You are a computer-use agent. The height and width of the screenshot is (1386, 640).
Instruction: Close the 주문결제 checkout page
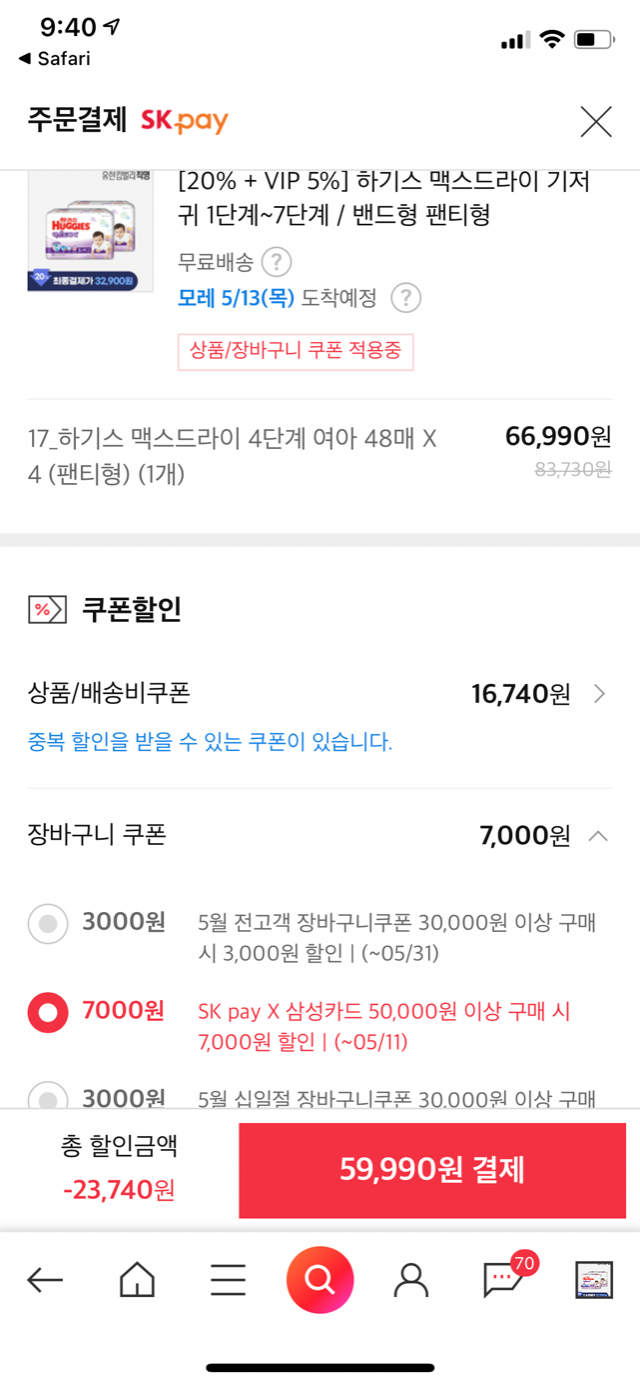[596, 122]
